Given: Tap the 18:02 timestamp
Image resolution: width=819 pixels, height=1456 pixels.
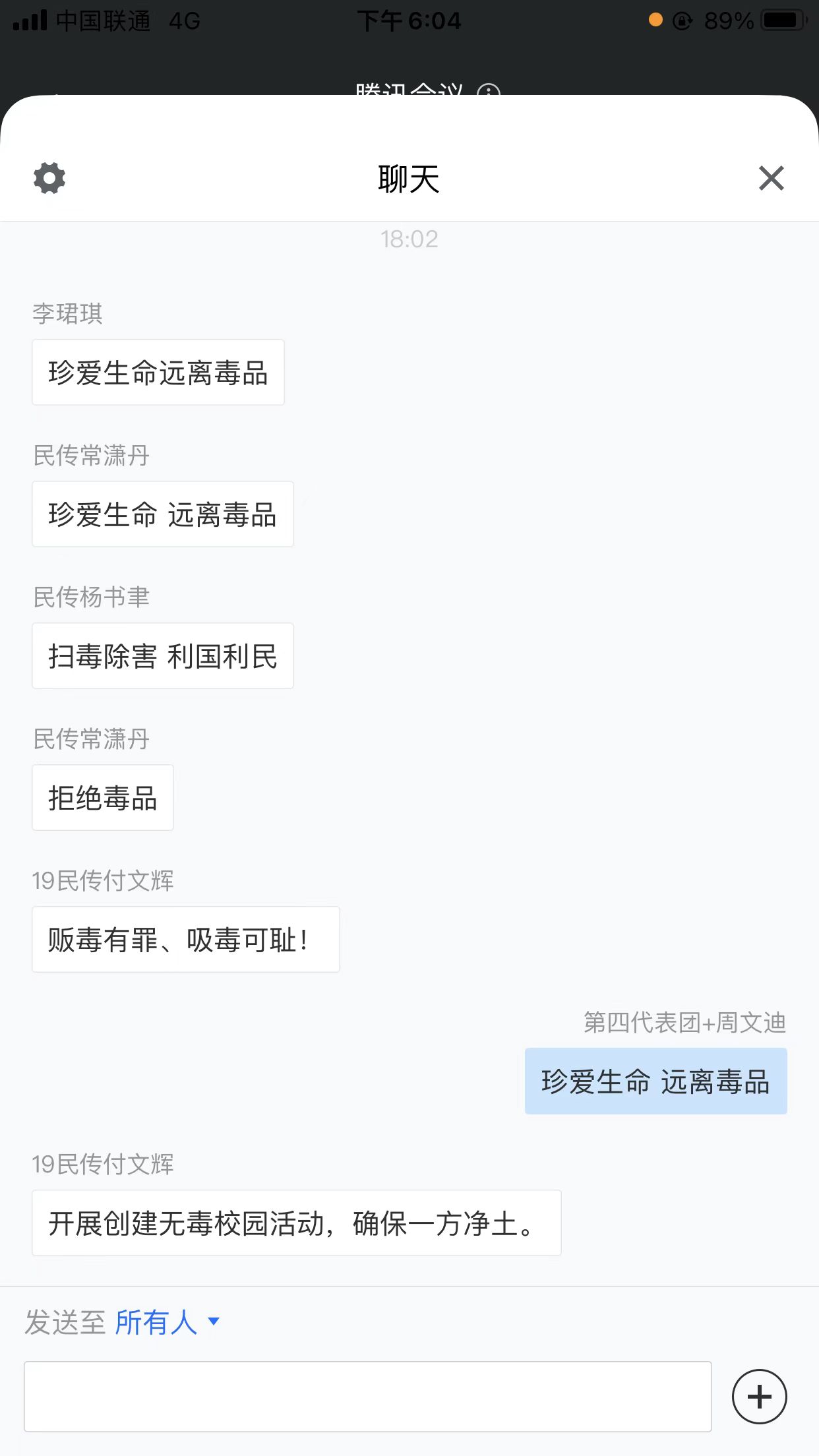Looking at the screenshot, I should tap(409, 239).
